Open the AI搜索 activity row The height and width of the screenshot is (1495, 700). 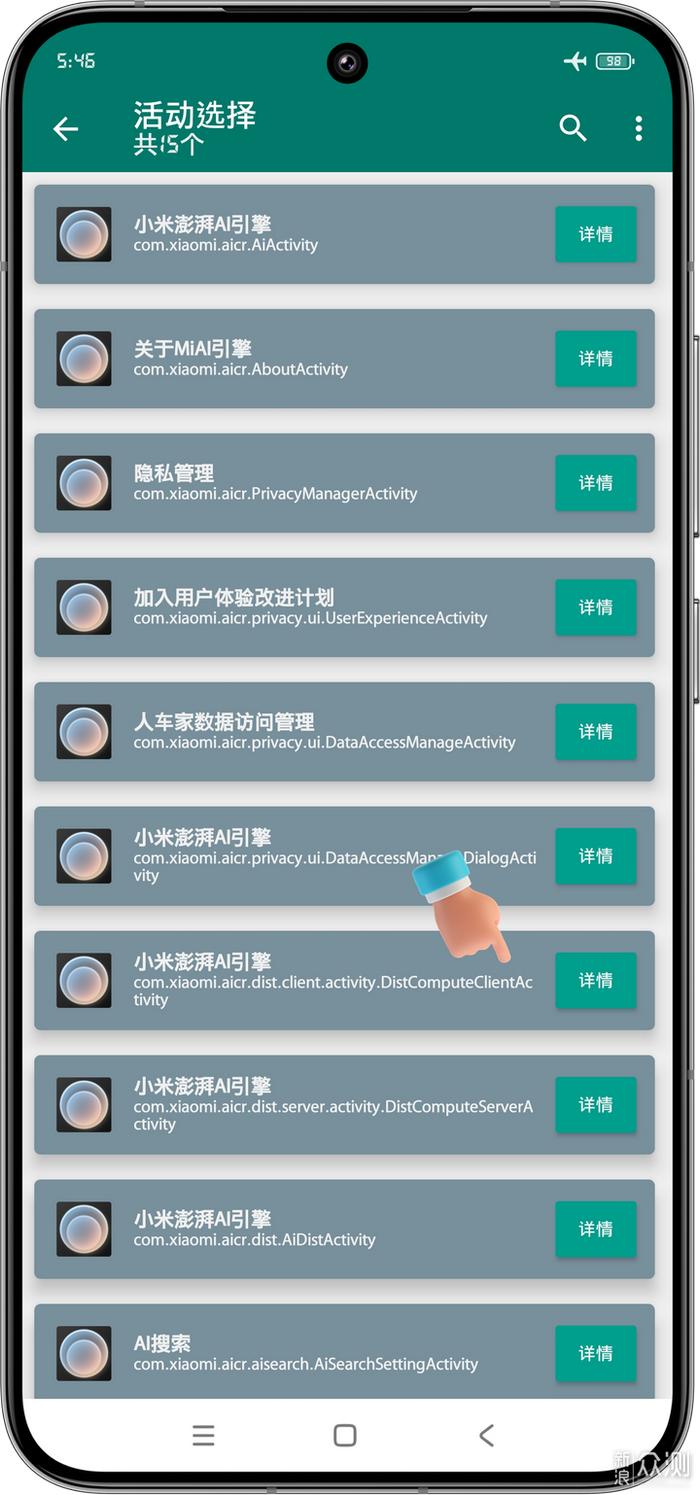point(345,1351)
